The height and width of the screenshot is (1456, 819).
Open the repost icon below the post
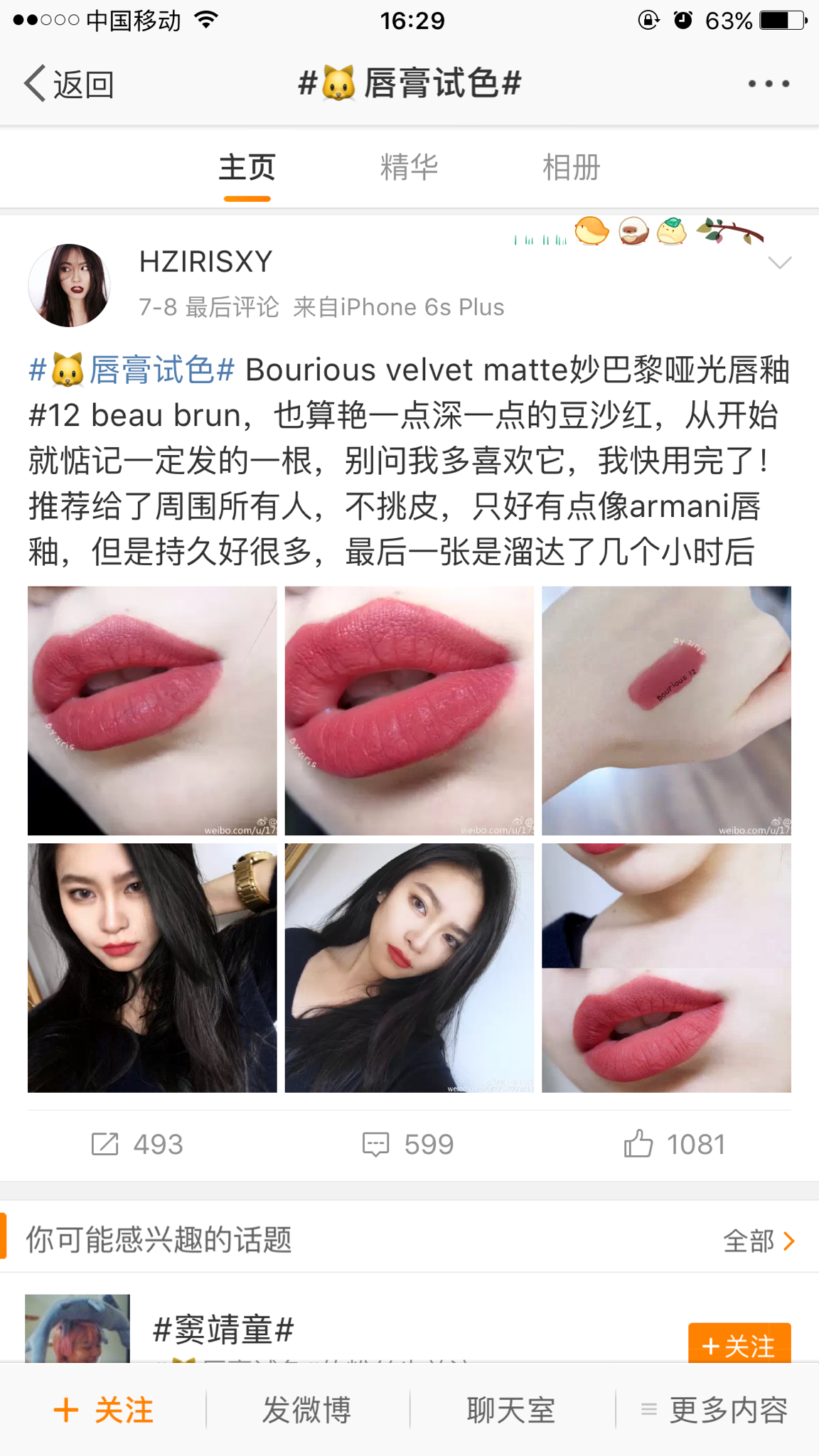(x=105, y=1143)
